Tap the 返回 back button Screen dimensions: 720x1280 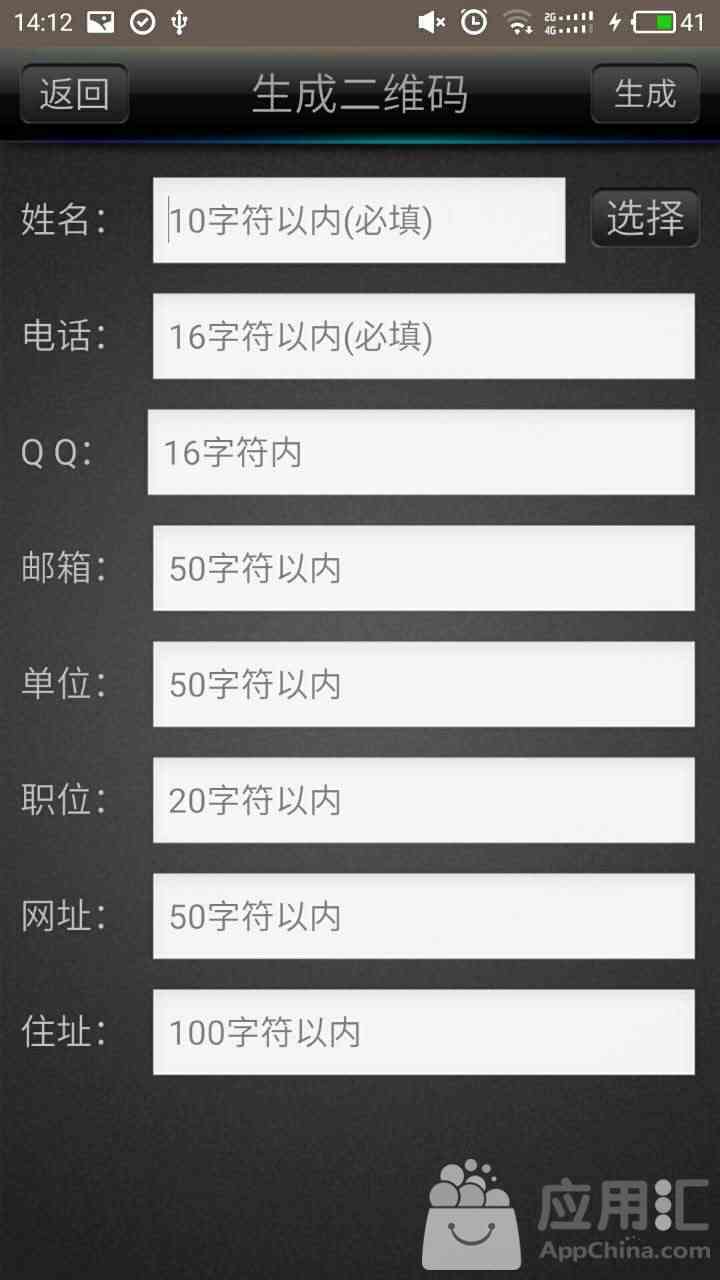(74, 94)
